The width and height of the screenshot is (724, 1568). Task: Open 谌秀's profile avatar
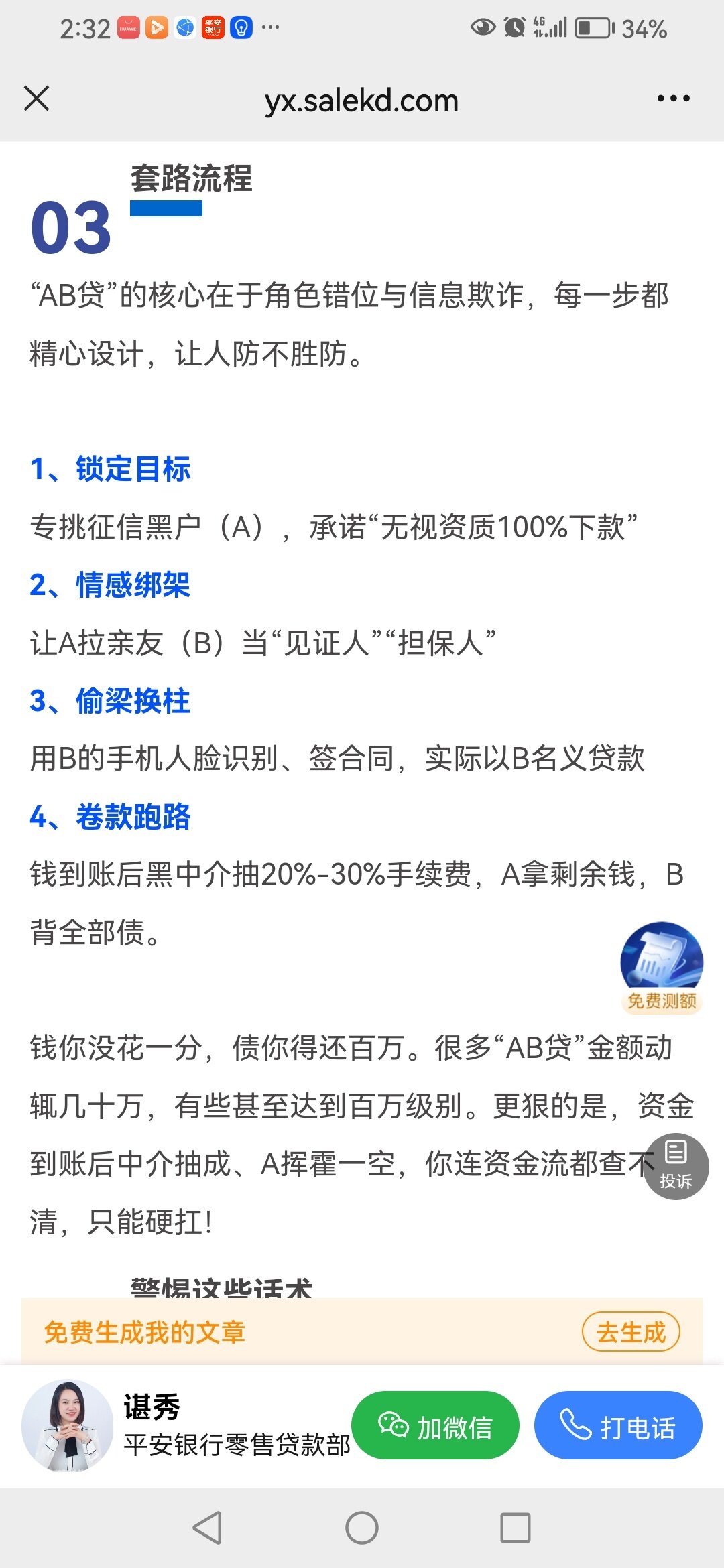coord(67,1425)
